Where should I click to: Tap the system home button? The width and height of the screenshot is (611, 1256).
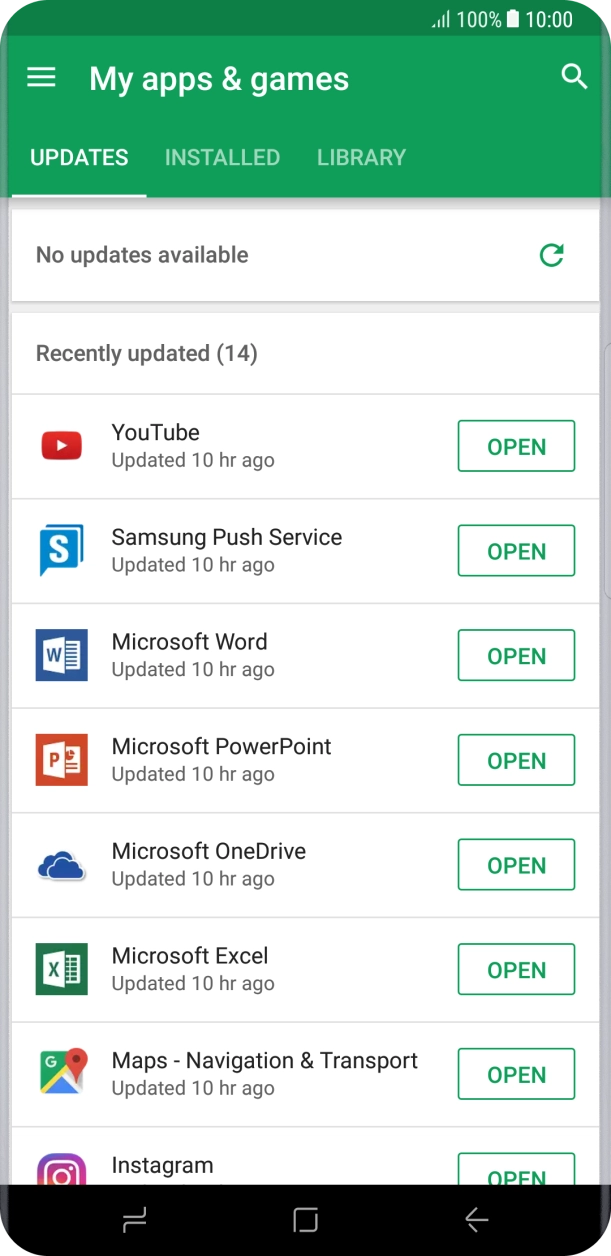[305, 1220]
